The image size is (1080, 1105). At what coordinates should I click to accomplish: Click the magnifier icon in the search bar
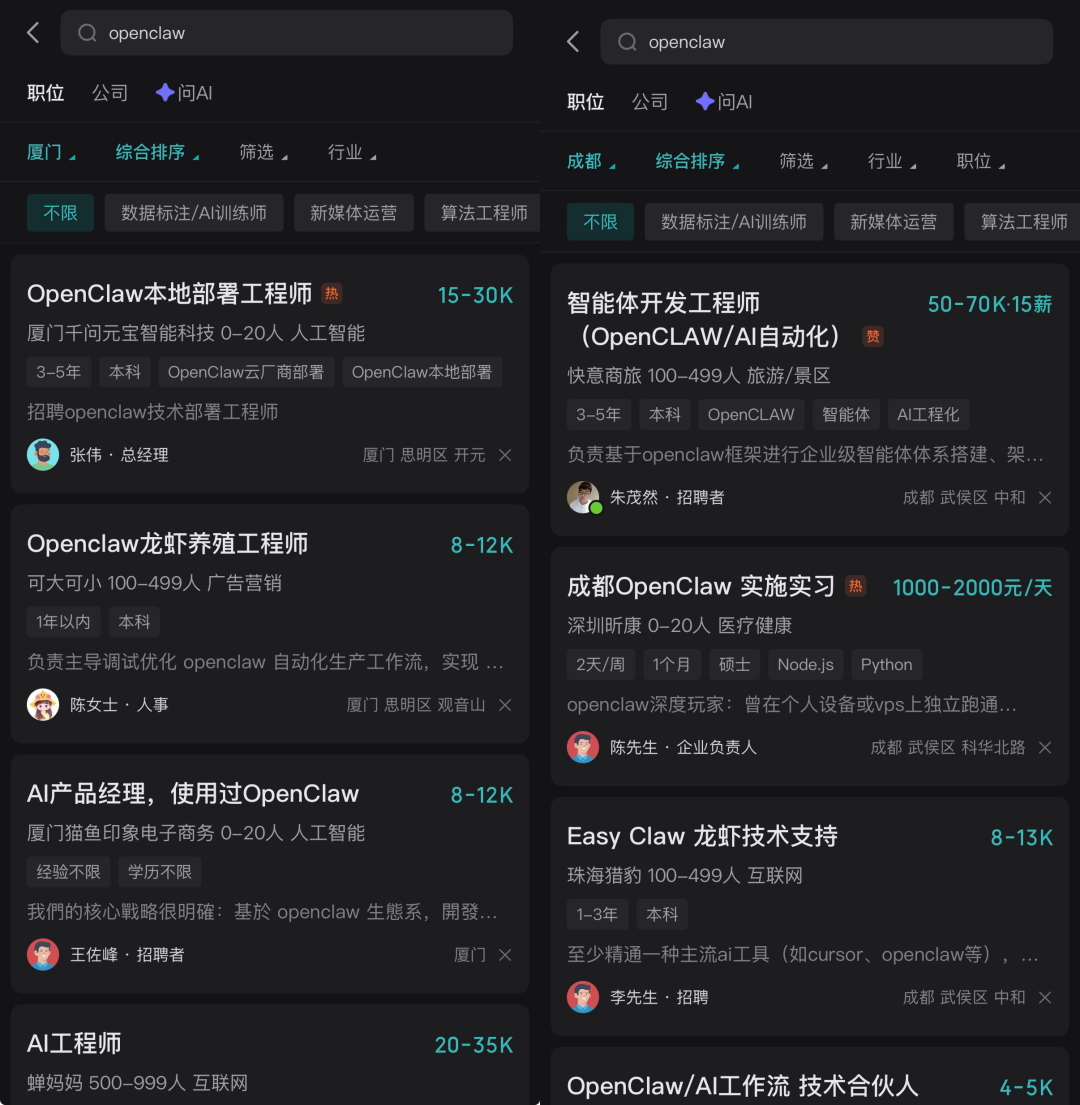click(x=86, y=32)
